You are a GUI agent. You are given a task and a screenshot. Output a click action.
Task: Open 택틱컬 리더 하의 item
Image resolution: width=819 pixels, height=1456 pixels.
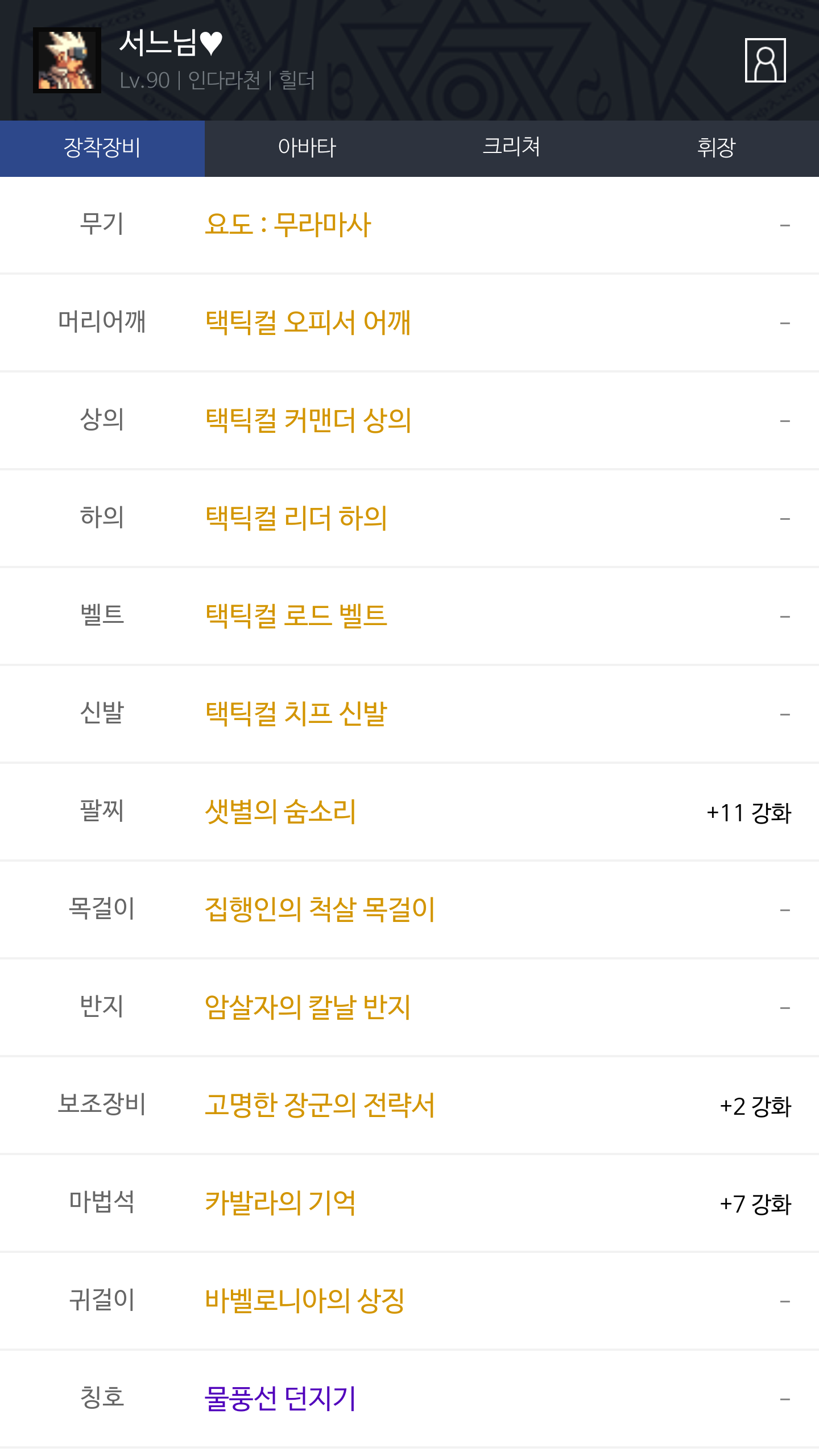[296, 518]
